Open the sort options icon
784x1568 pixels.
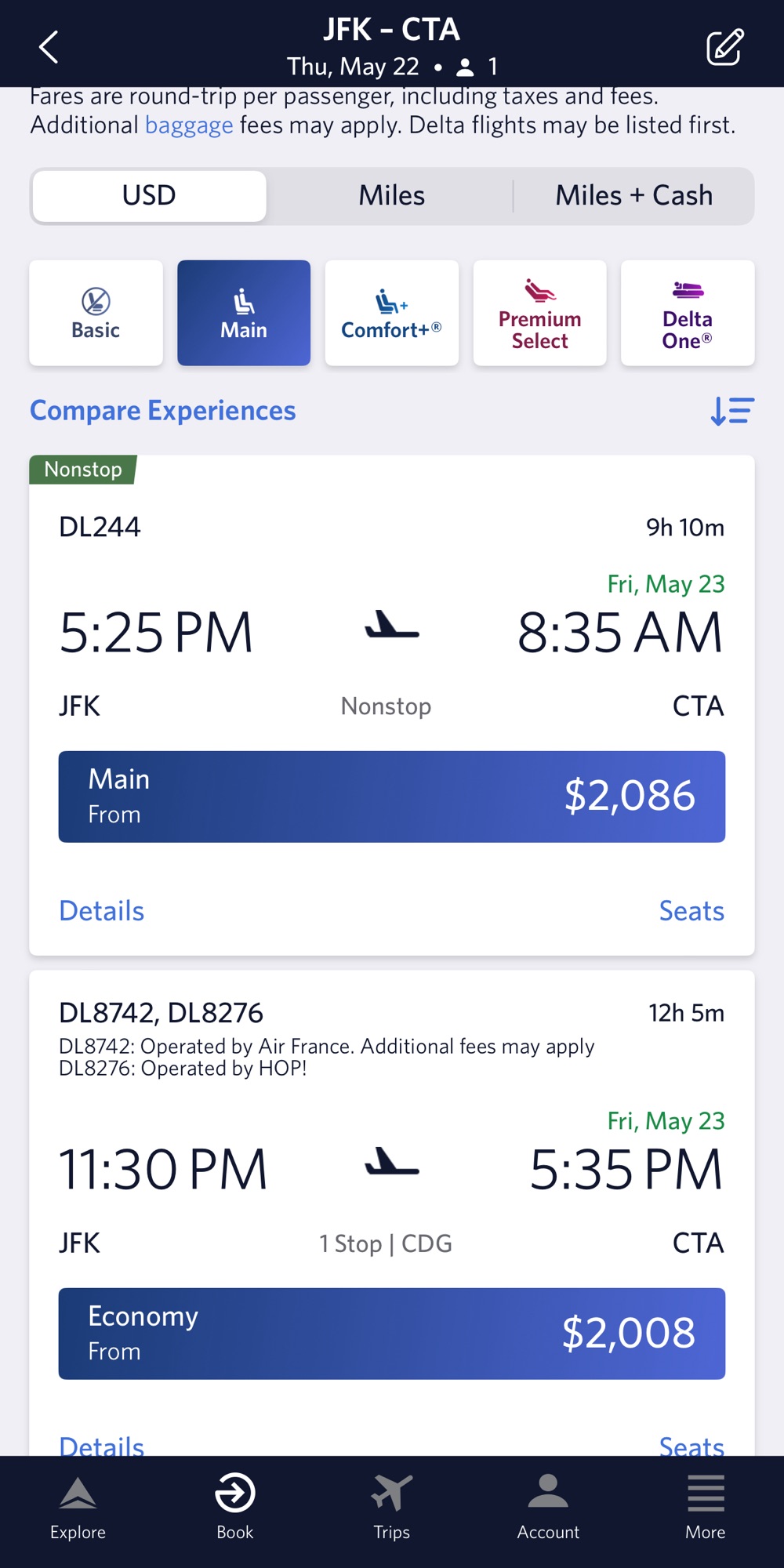coord(731,411)
